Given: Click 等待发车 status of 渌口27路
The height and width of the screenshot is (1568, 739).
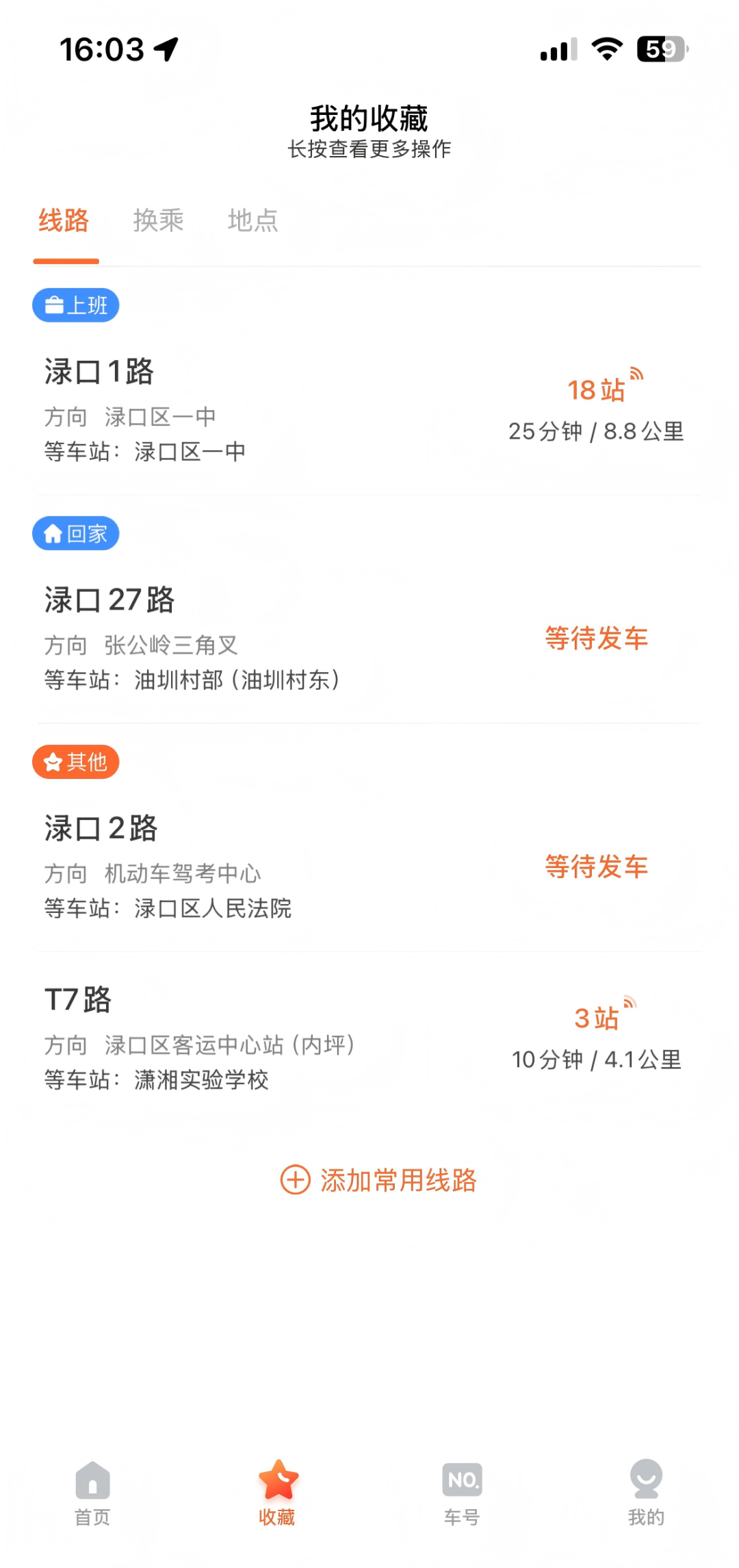Looking at the screenshot, I should pyautogui.click(x=596, y=638).
